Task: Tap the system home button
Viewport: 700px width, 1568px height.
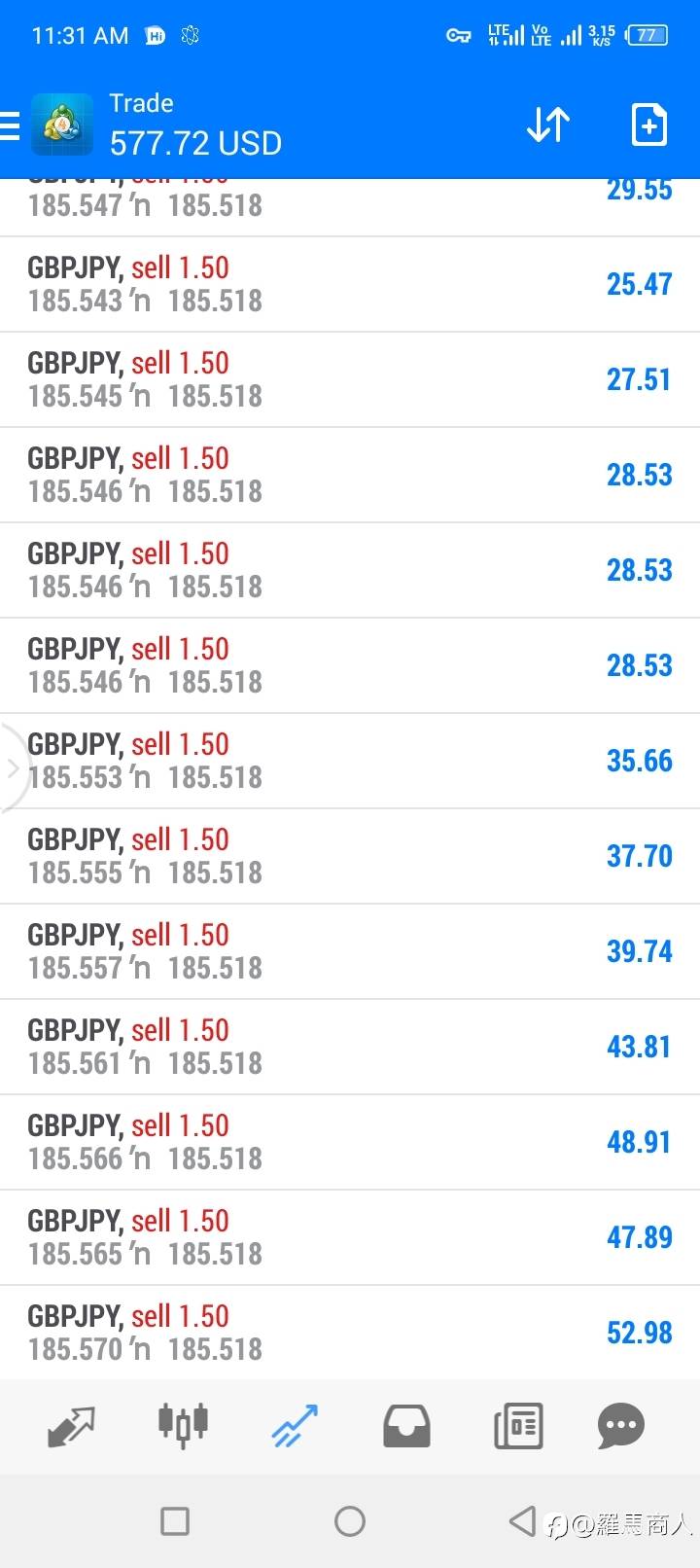Action: tap(350, 1520)
